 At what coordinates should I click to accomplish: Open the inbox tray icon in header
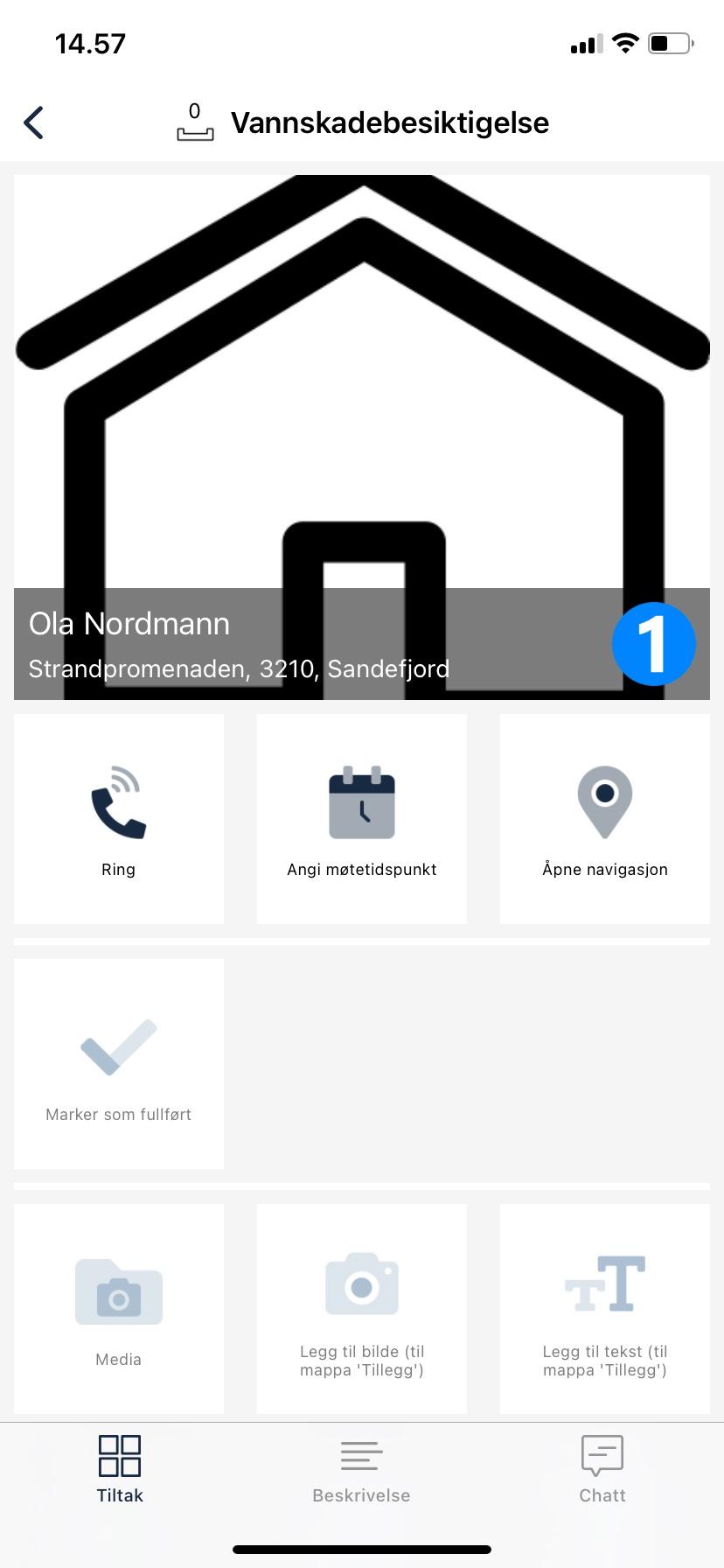pyautogui.click(x=195, y=123)
